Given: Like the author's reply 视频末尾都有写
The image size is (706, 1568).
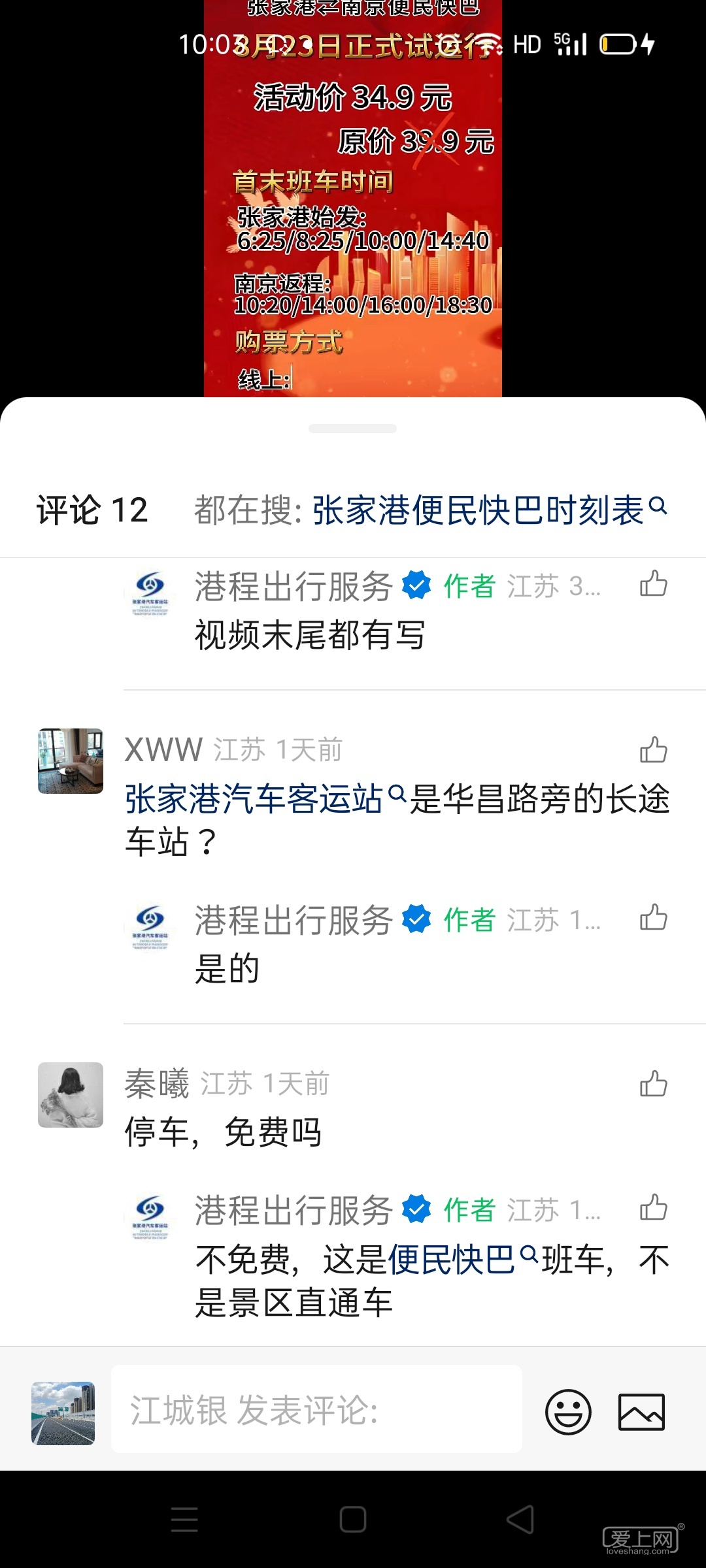Looking at the screenshot, I should (653, 584).
